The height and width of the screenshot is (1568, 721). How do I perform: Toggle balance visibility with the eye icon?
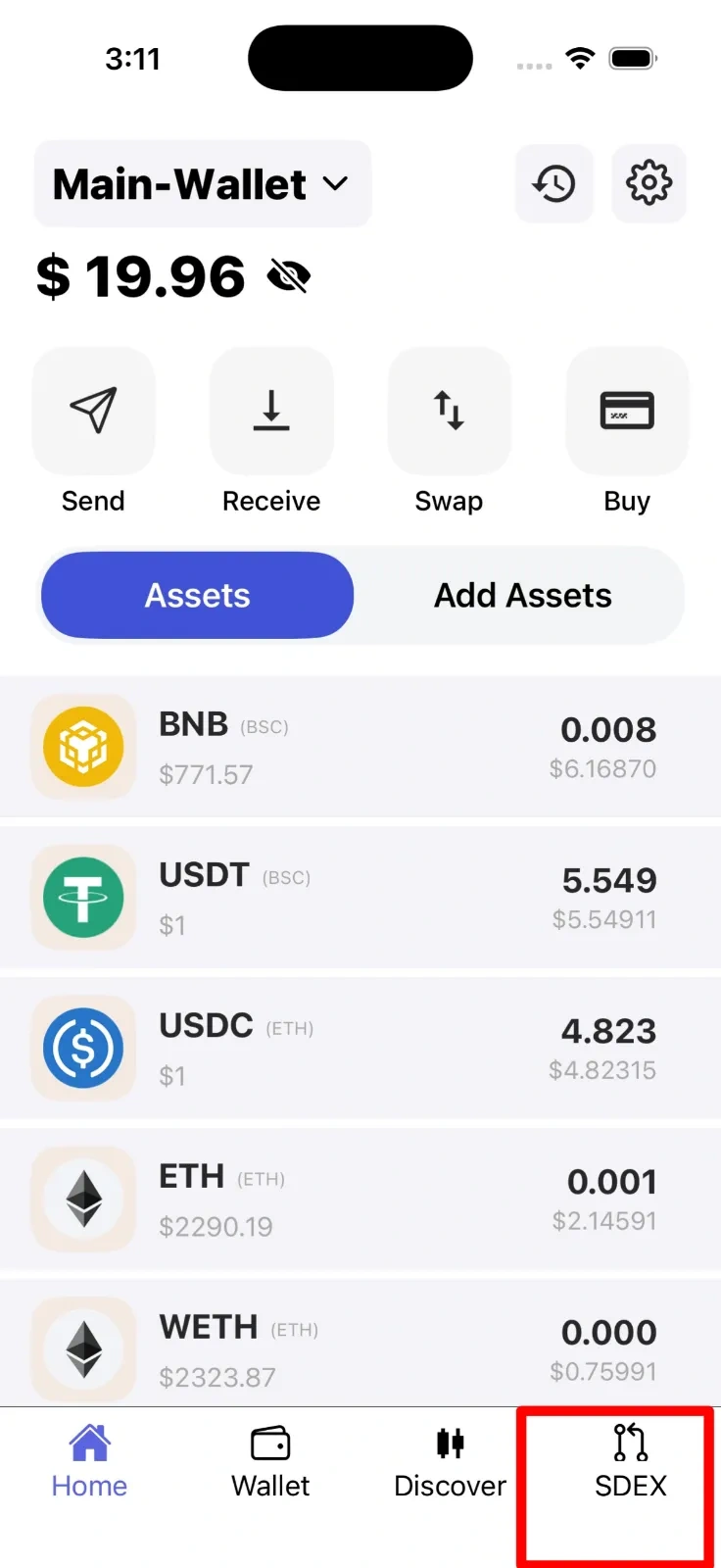click(287, 276)
